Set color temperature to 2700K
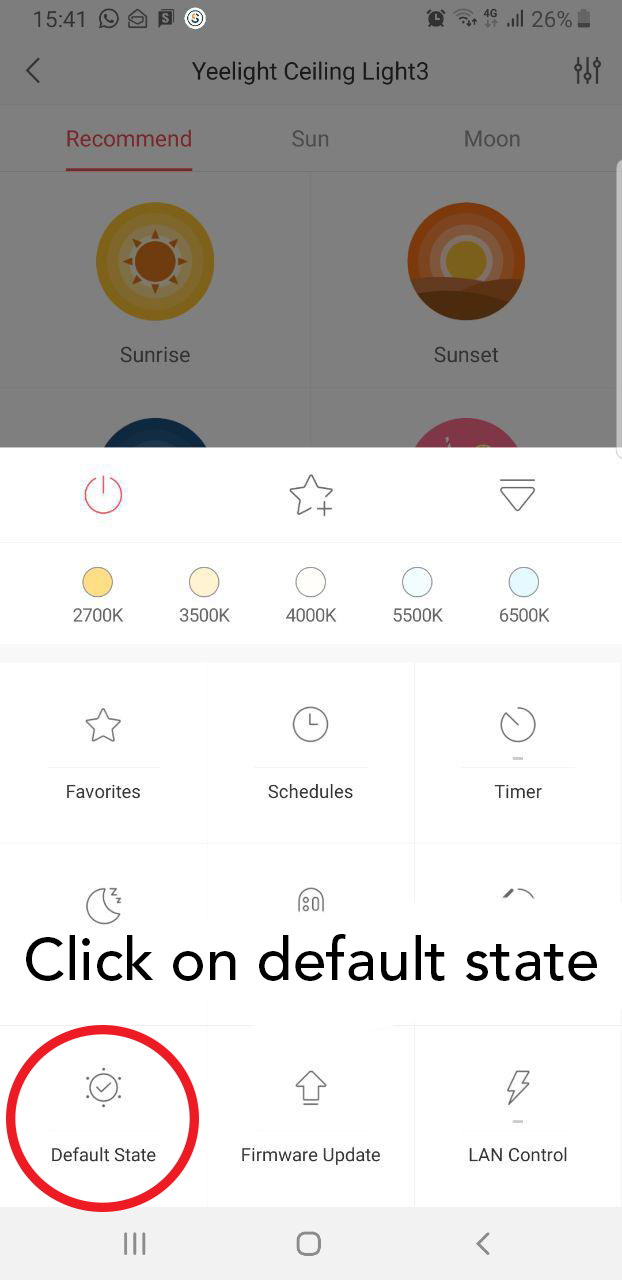This screenshot has width=622, height=1280. tap(98, 583)
